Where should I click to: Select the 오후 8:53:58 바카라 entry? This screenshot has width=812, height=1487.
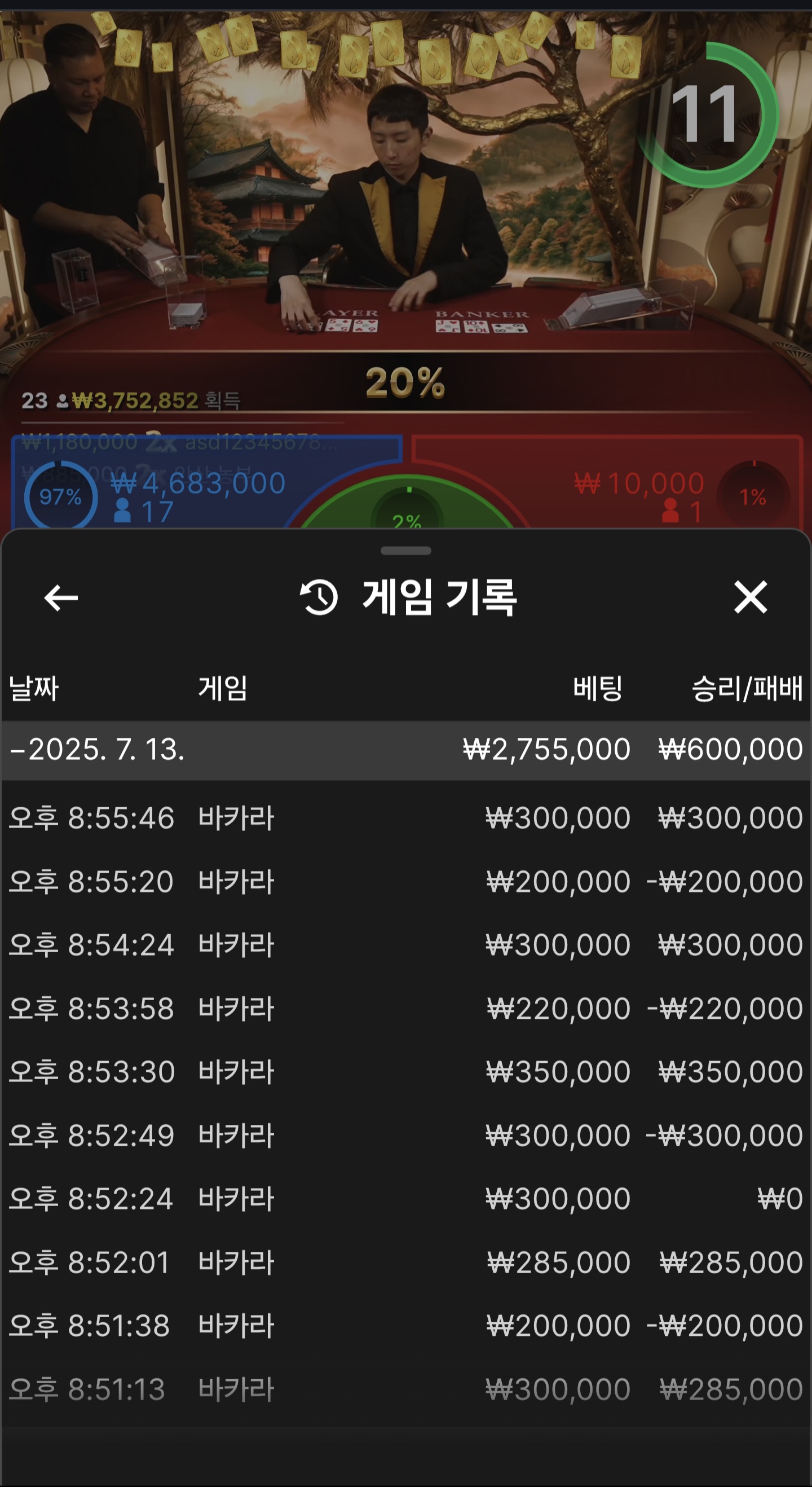pyautogui.click(x=405, y=1009)
